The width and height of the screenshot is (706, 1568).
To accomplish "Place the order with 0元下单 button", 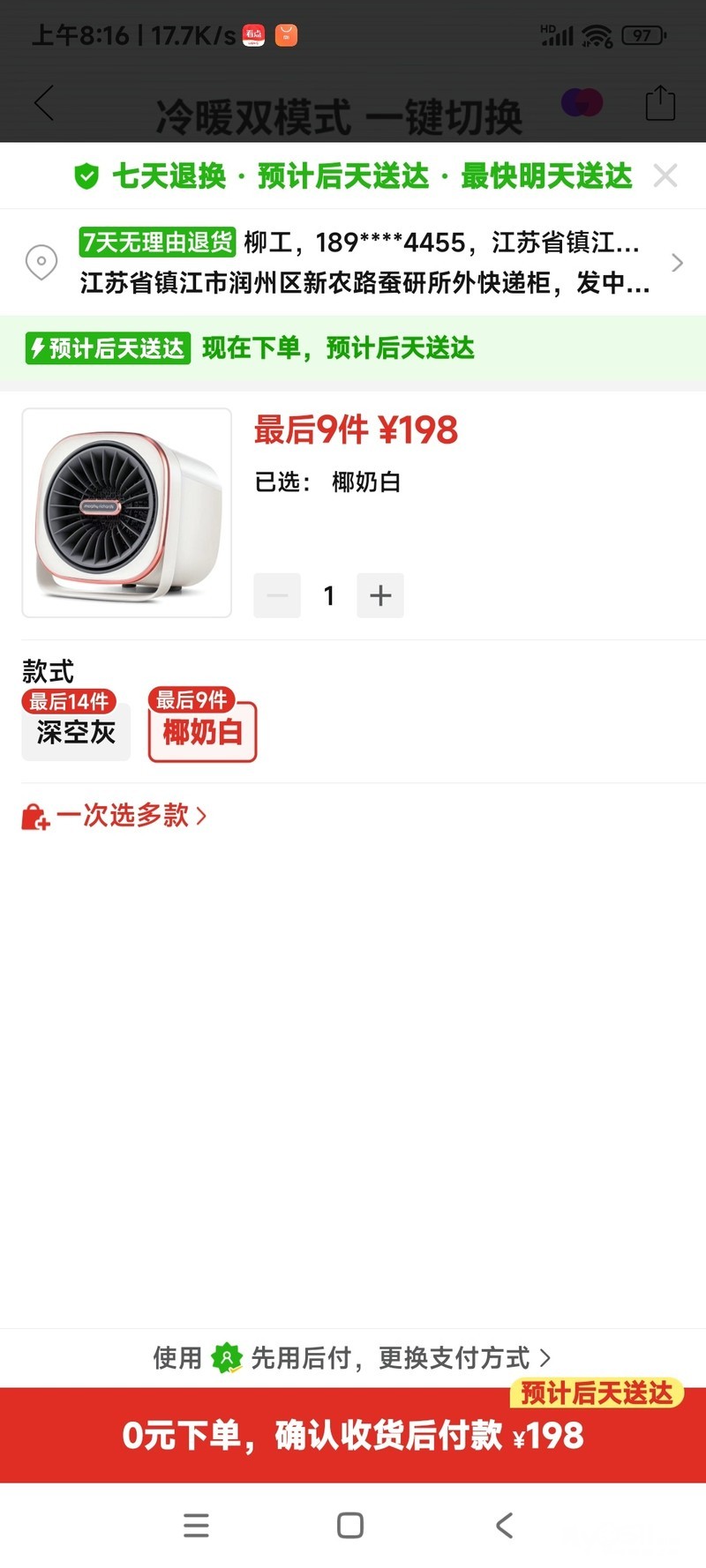I will (x=353, y=1436).
